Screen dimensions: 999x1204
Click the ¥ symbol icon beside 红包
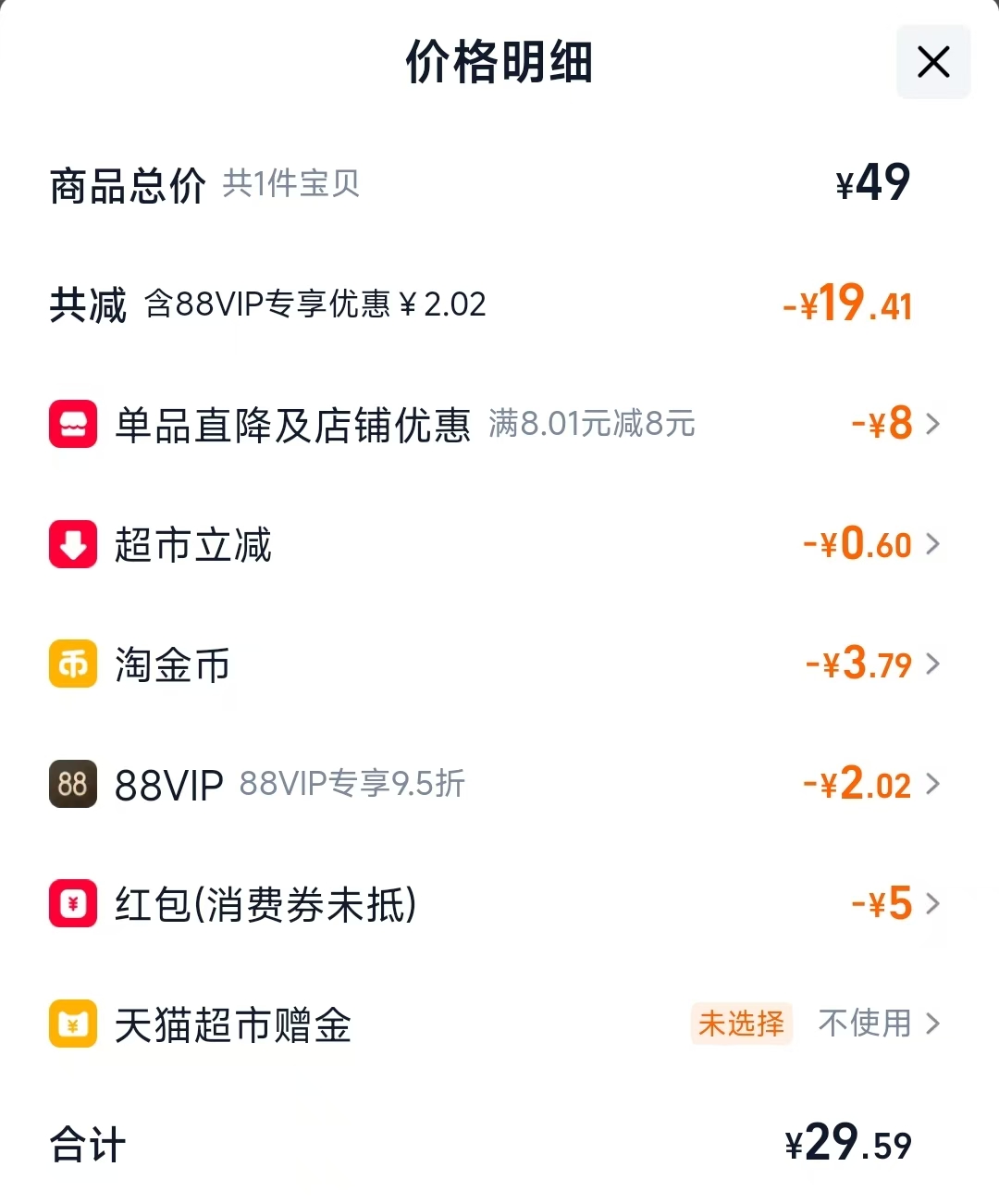click(x=72, y=904)
